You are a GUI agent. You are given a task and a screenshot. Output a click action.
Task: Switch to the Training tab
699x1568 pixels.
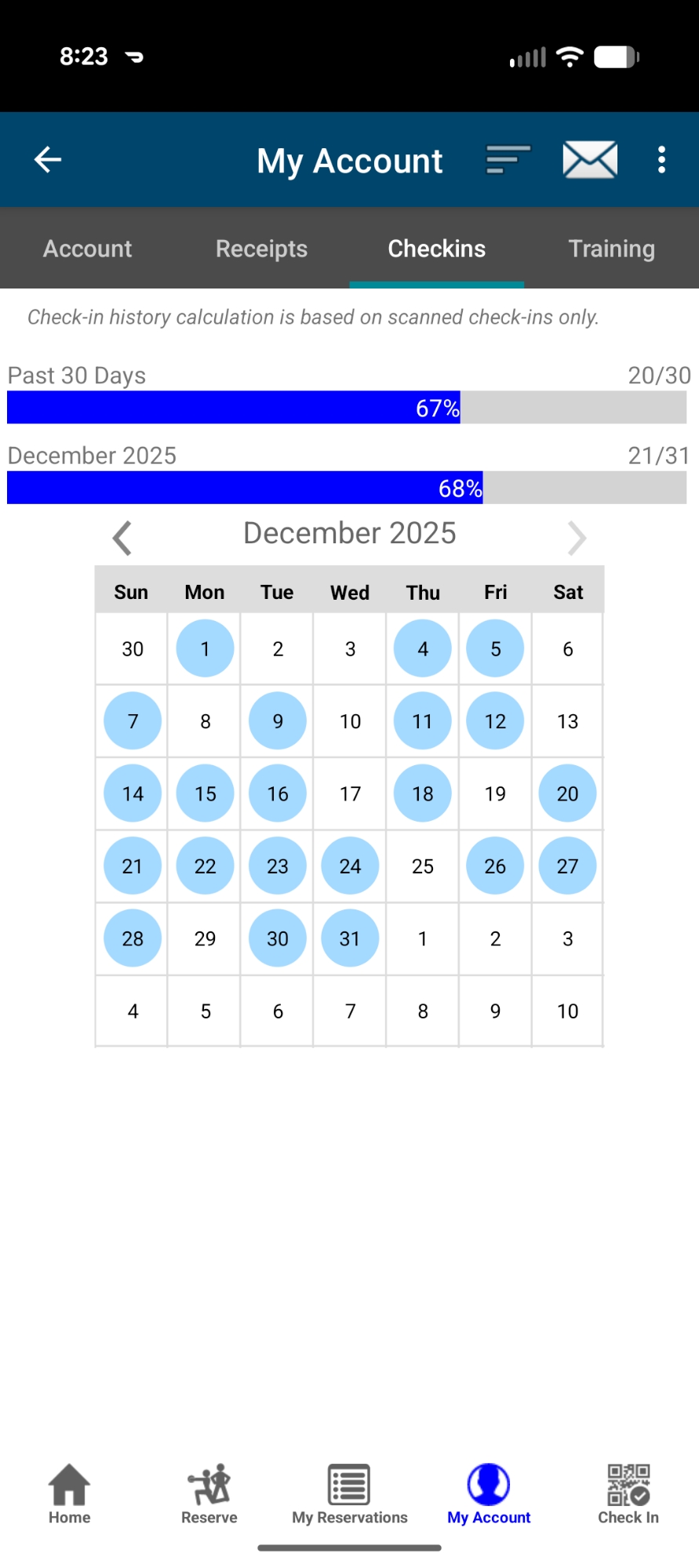[611, 249]
